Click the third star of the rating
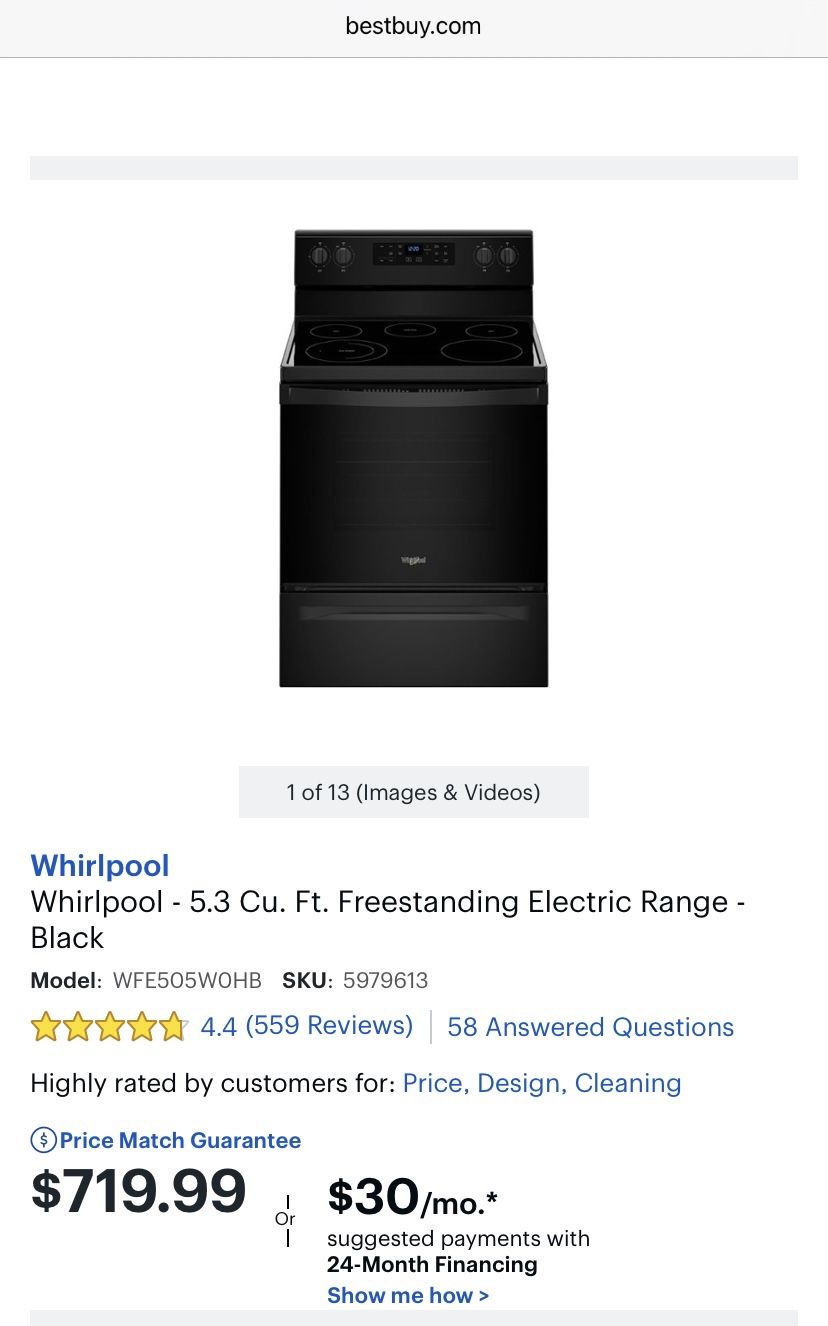Screen dimensions: 828x1326 (x=109, y=1026)
